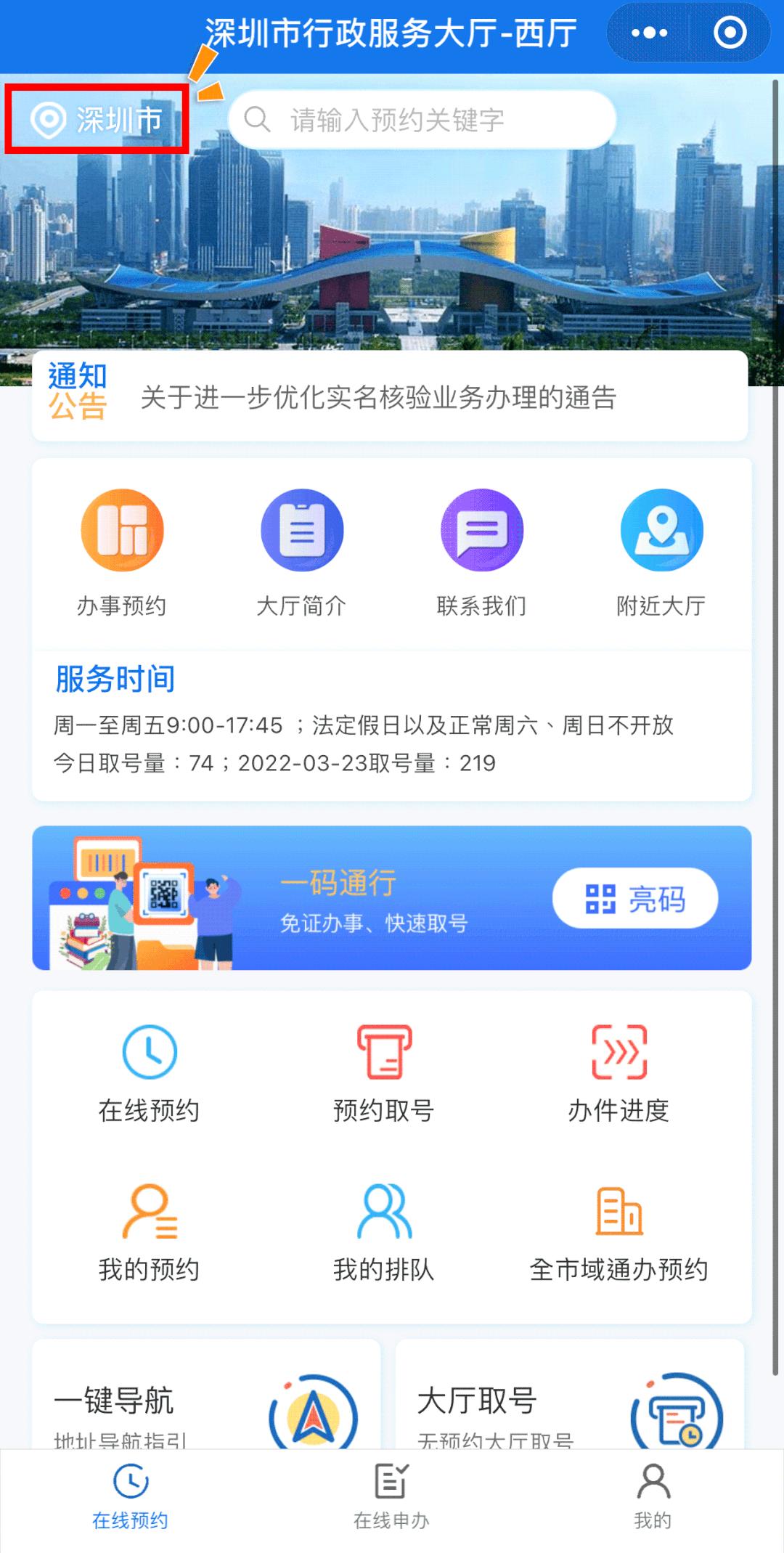Open the mini program more-options menu

(x=648, y=33)
